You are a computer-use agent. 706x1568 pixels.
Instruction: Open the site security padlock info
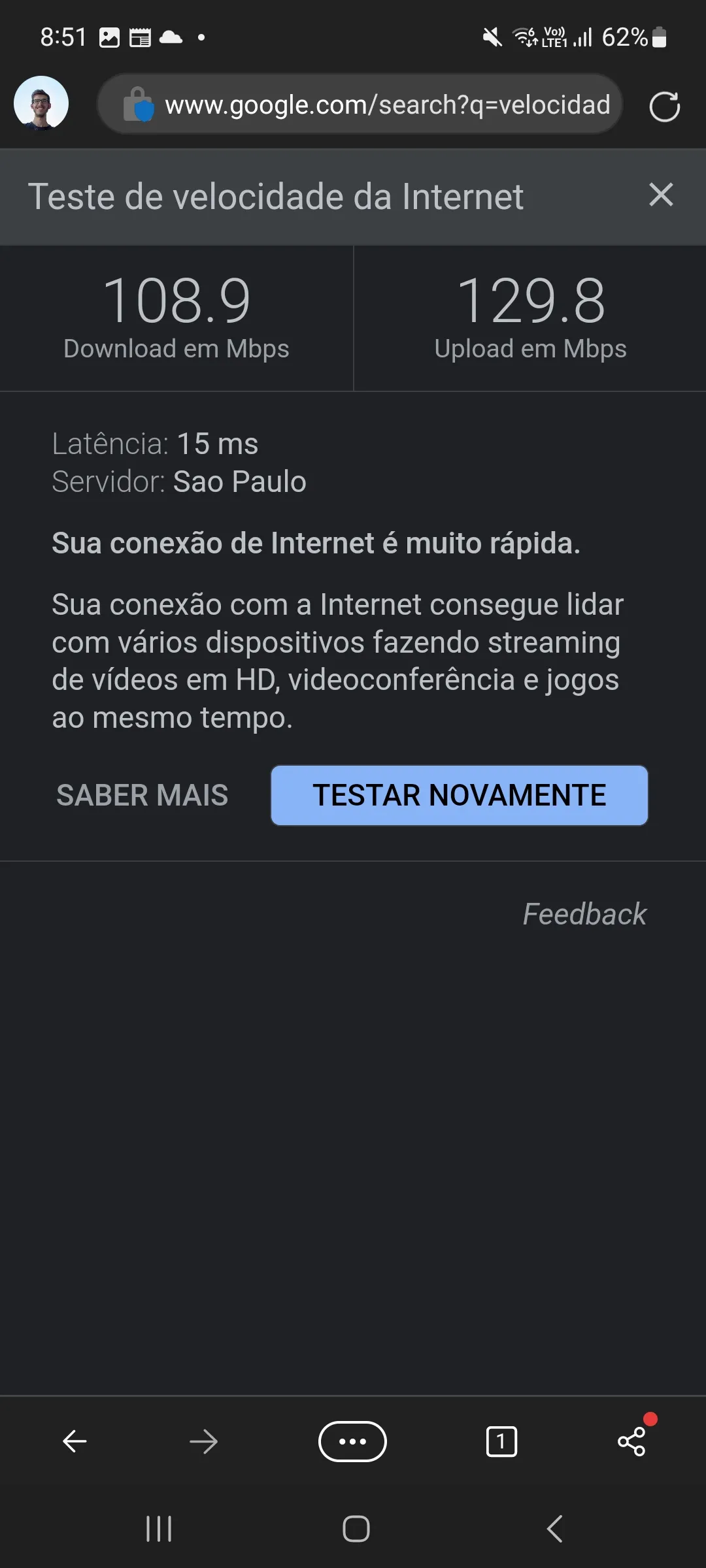pos(138,105)
